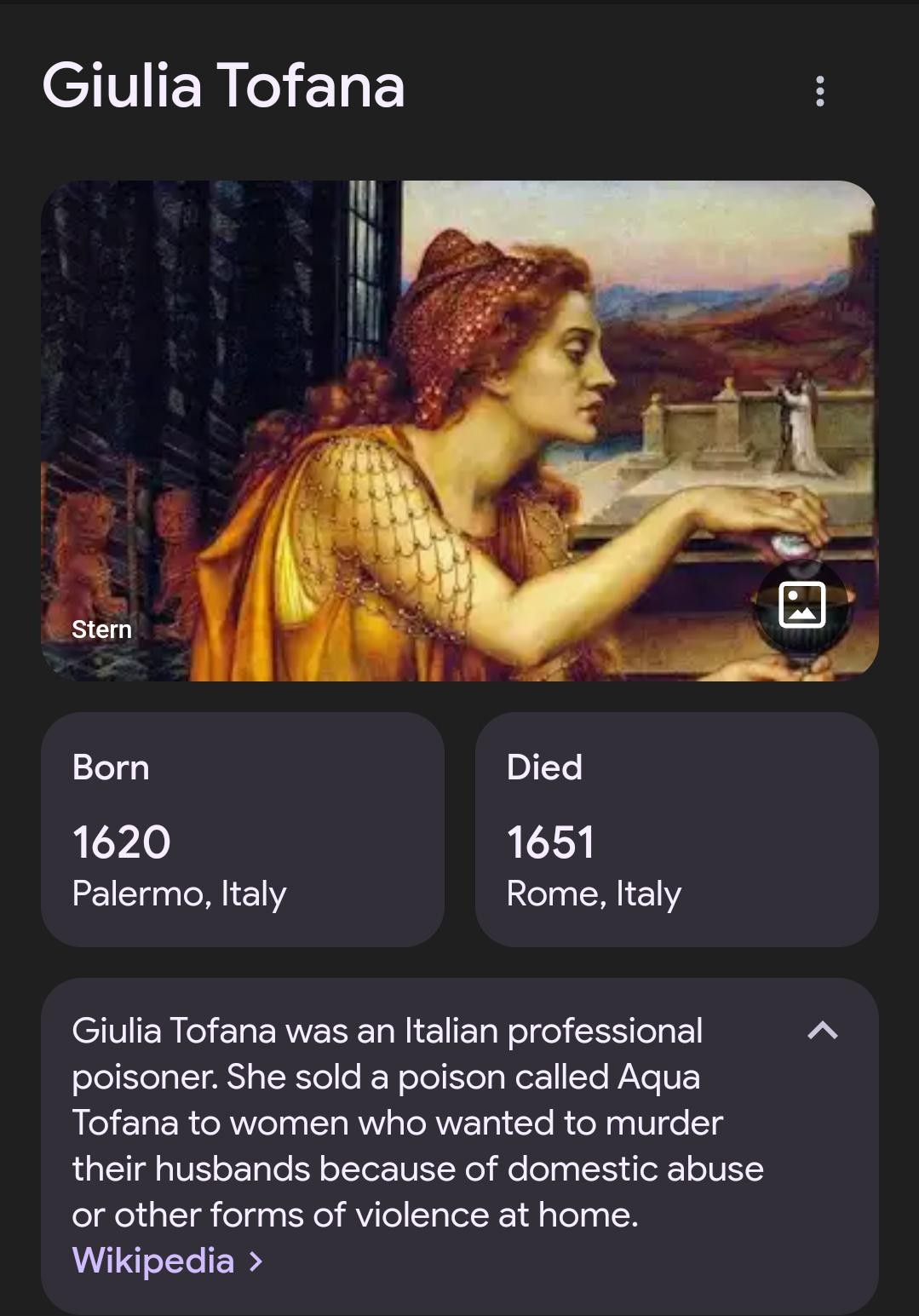Open the Died 1651 Rome card
This screenshot has width=919, height=1316.
point(676,829)
